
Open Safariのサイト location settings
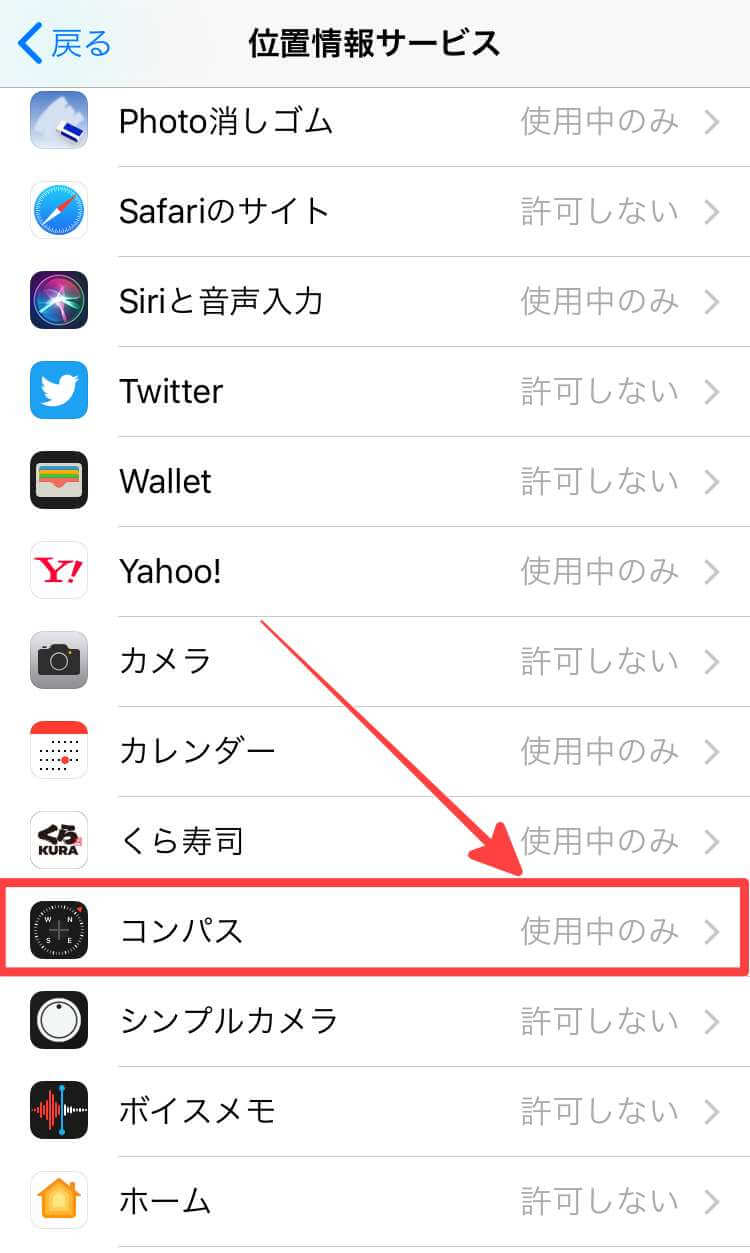click(x=375, y=211)
